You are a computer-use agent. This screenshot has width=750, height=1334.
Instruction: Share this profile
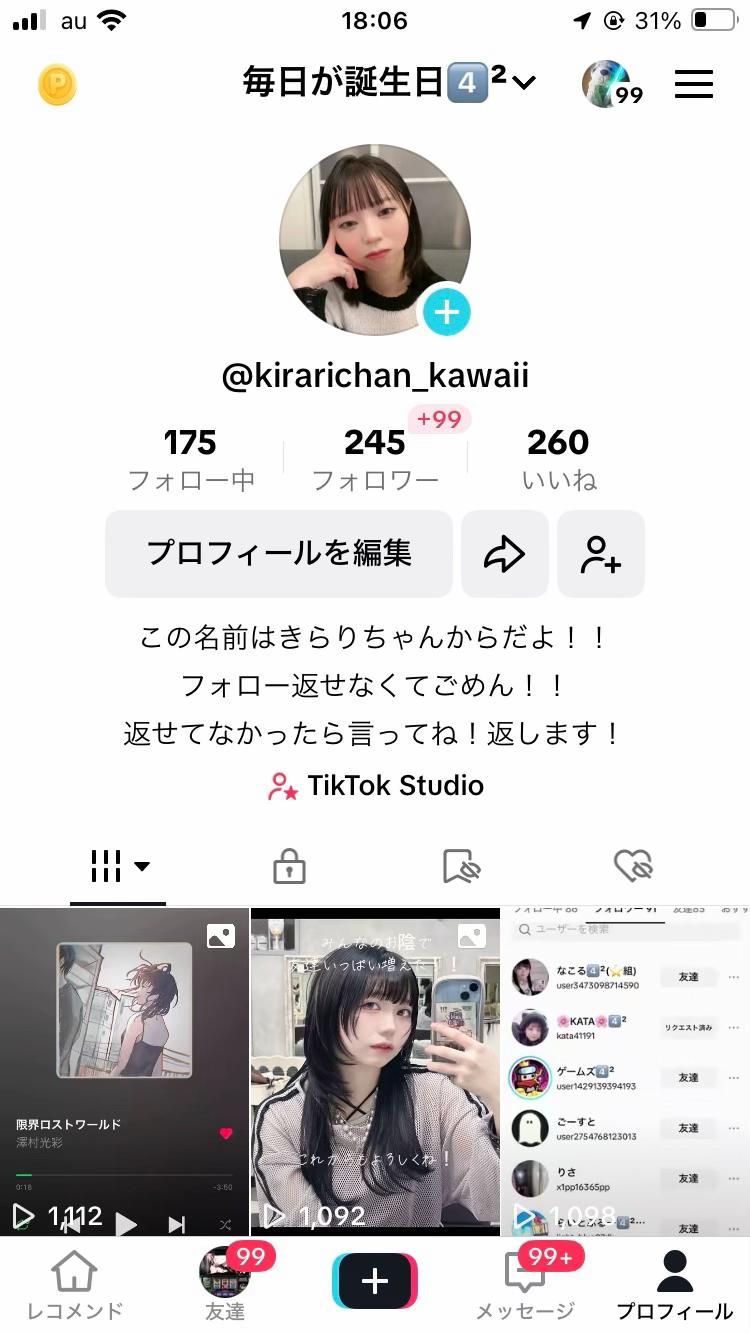click(x=504, y=554)
